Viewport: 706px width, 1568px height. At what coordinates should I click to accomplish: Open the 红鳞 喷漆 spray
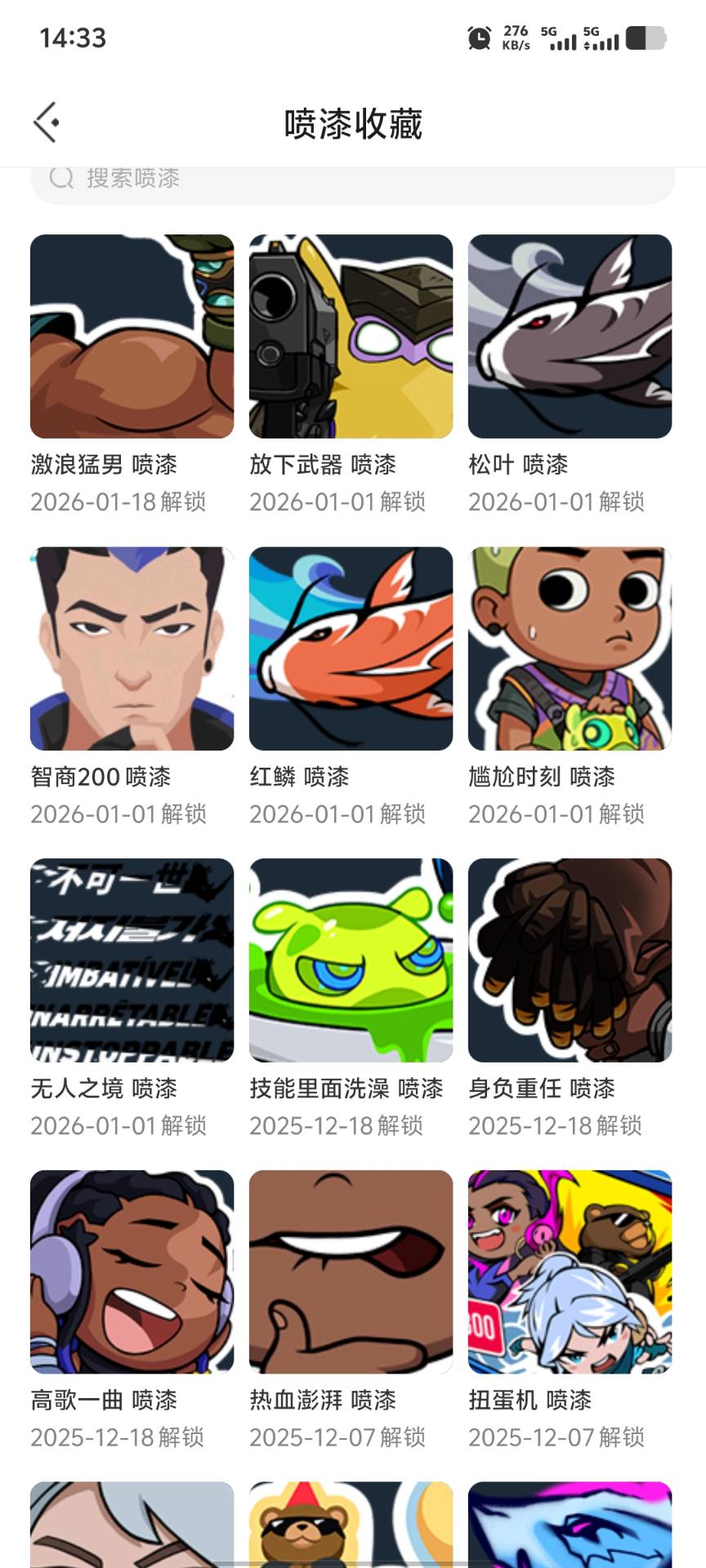point(351,648)
